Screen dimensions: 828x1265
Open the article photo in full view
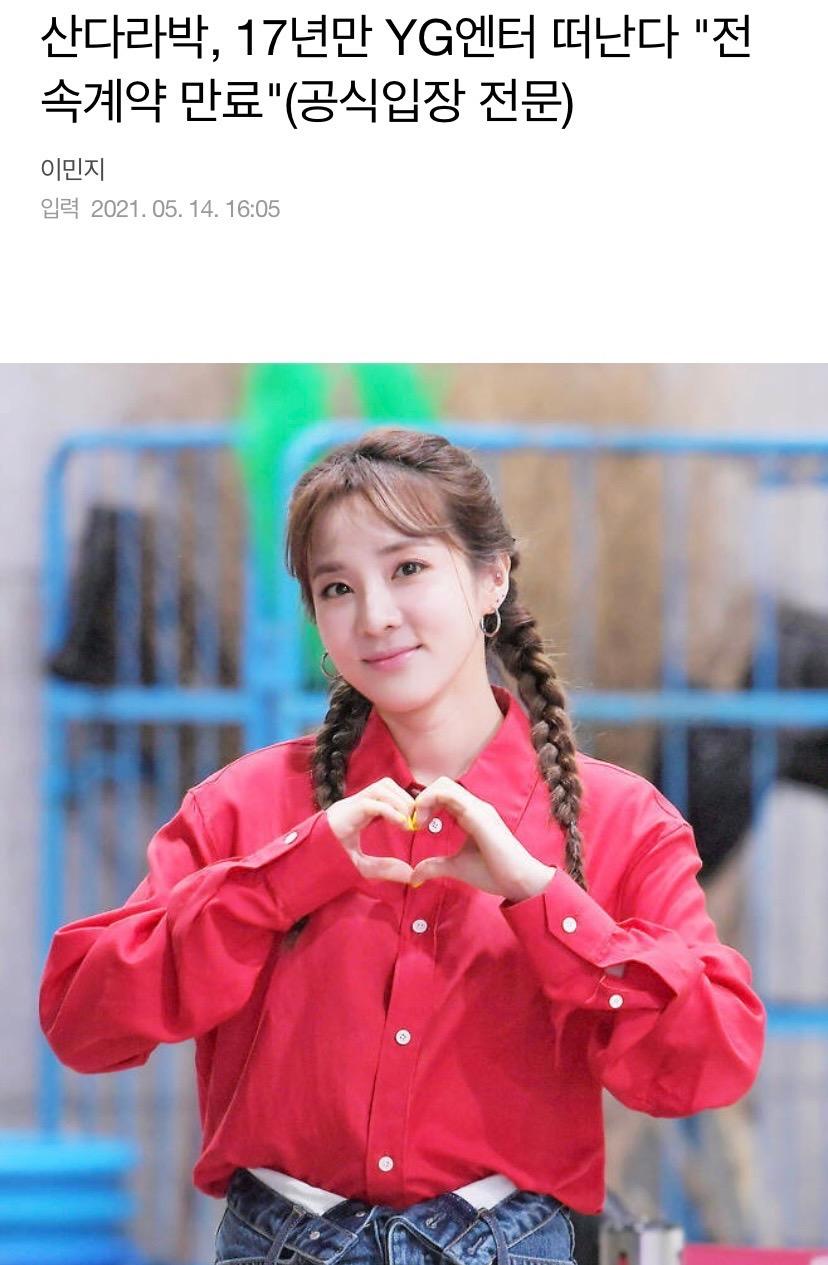click(414, 812)
